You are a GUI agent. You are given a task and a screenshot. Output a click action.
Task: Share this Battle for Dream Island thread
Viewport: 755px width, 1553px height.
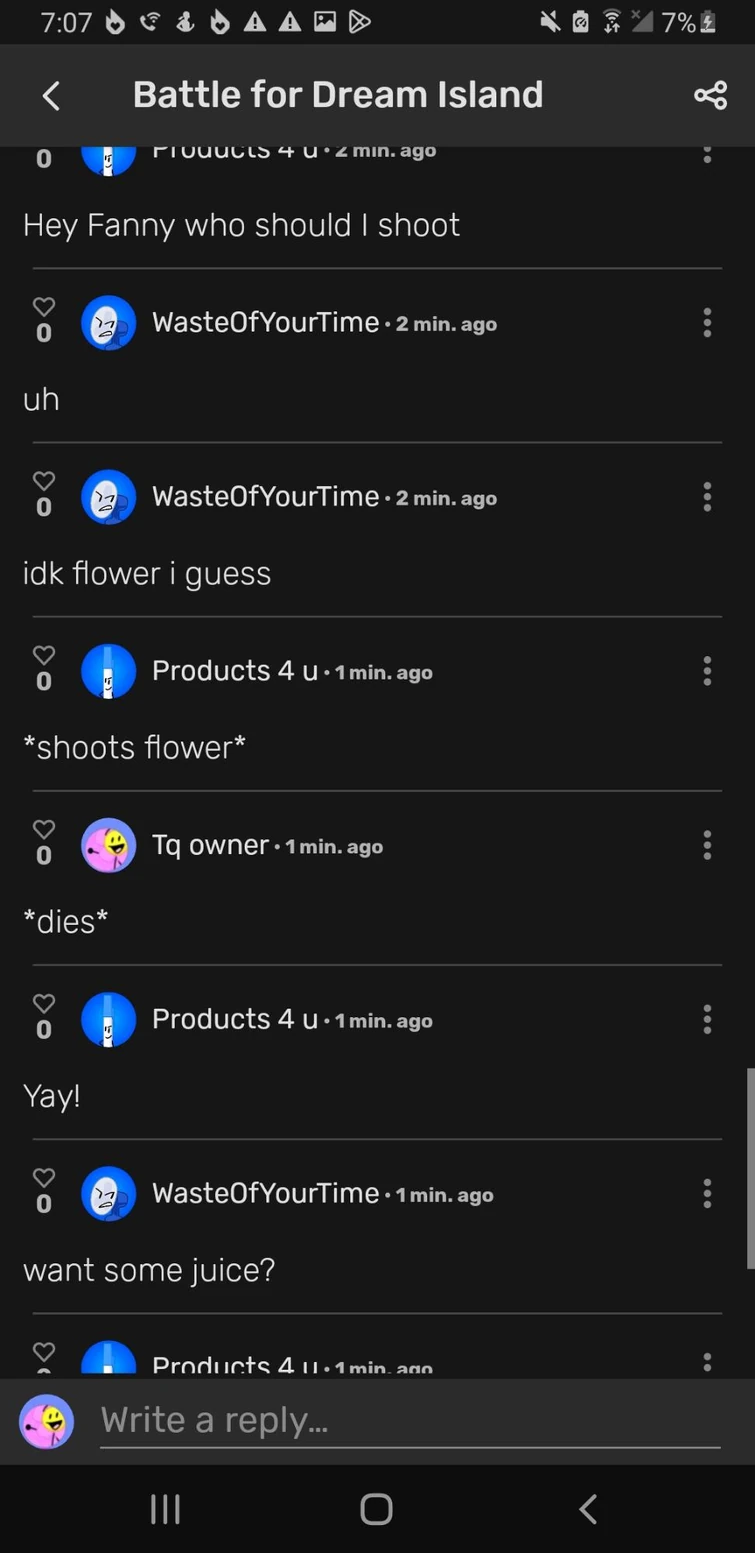(x=710, y=96)
